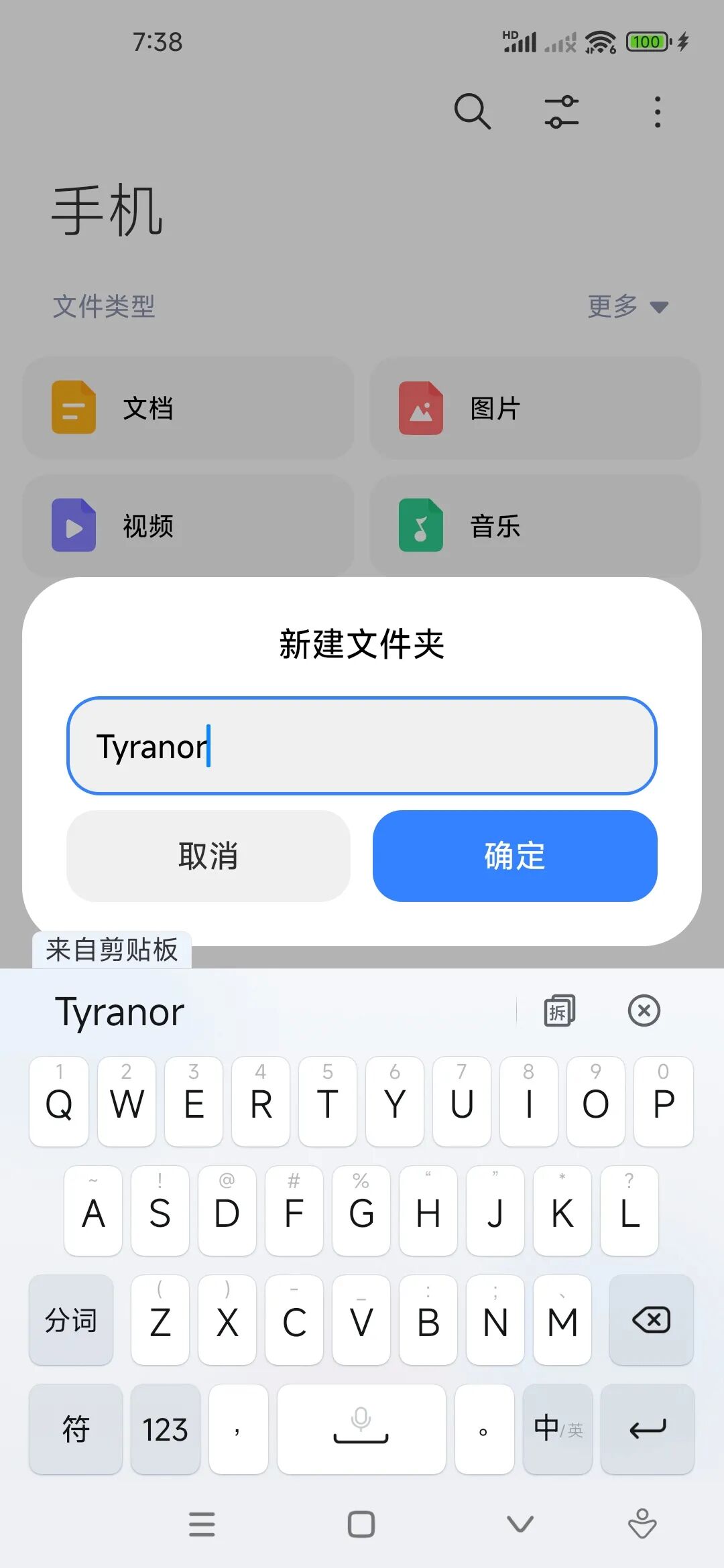Image resolution: width=724 pixels, height=1568 pixels.
Task: Cancel folder creation with 取消
Action: [208, 856]
